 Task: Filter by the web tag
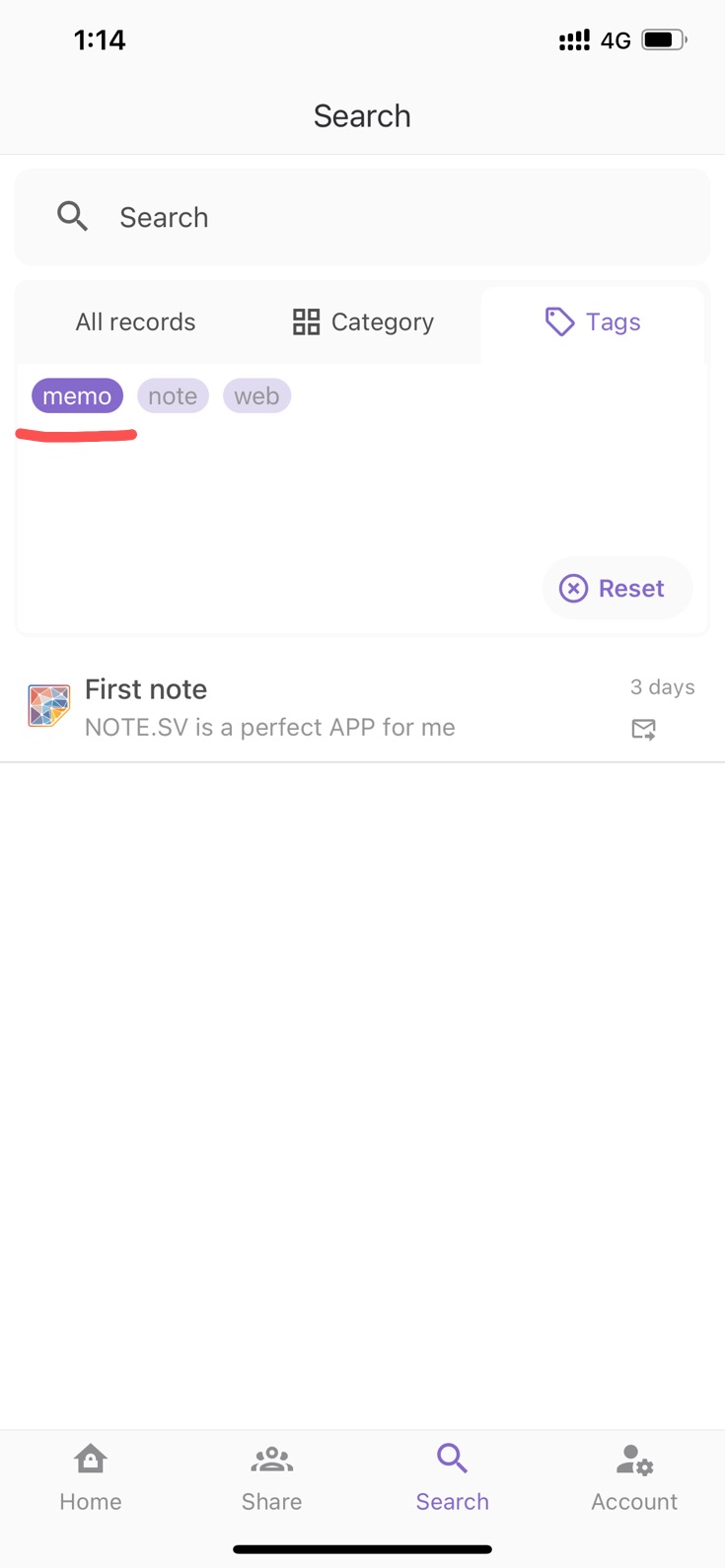[x=256, y=396]
